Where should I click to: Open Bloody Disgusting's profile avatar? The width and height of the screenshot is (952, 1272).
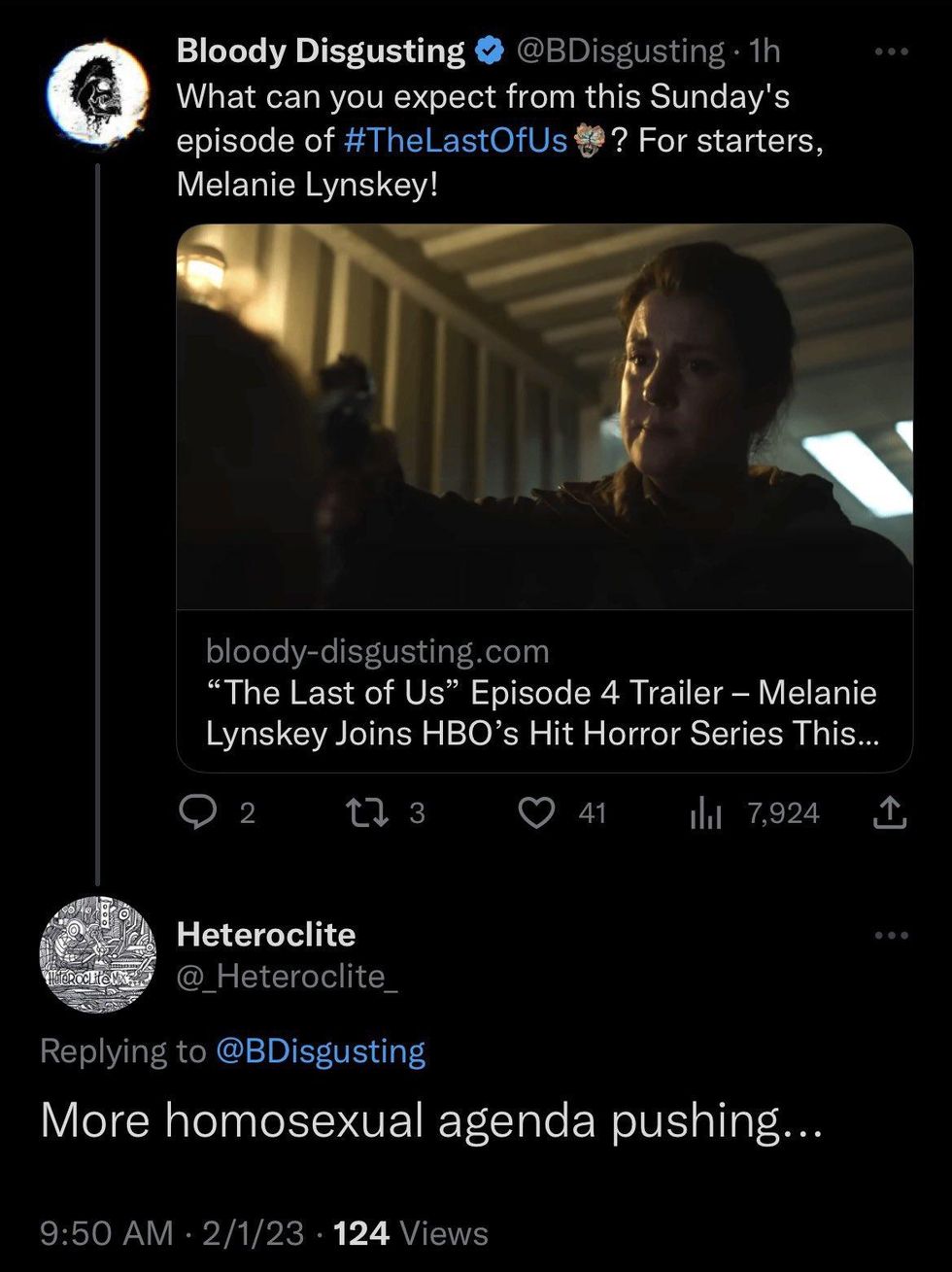click(97, 92)
